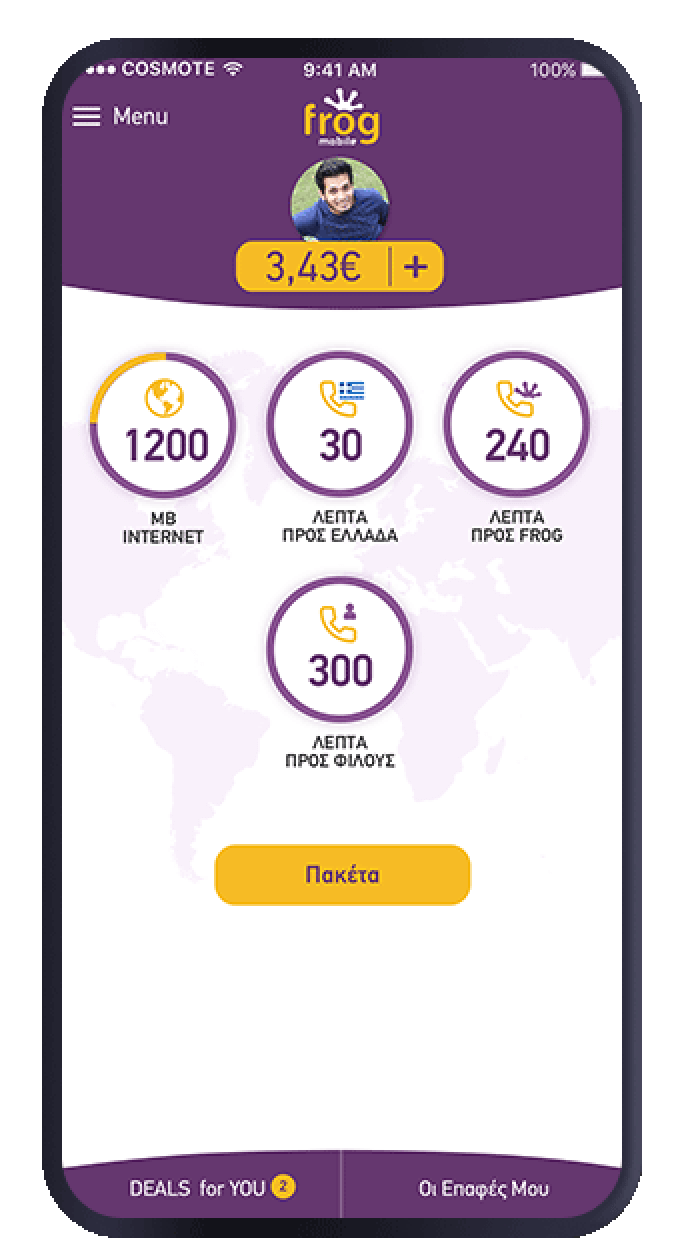Open the 30 minutes to Greece circle
The height and width of the screenshot is (1254, 694).
click(340, 426)
